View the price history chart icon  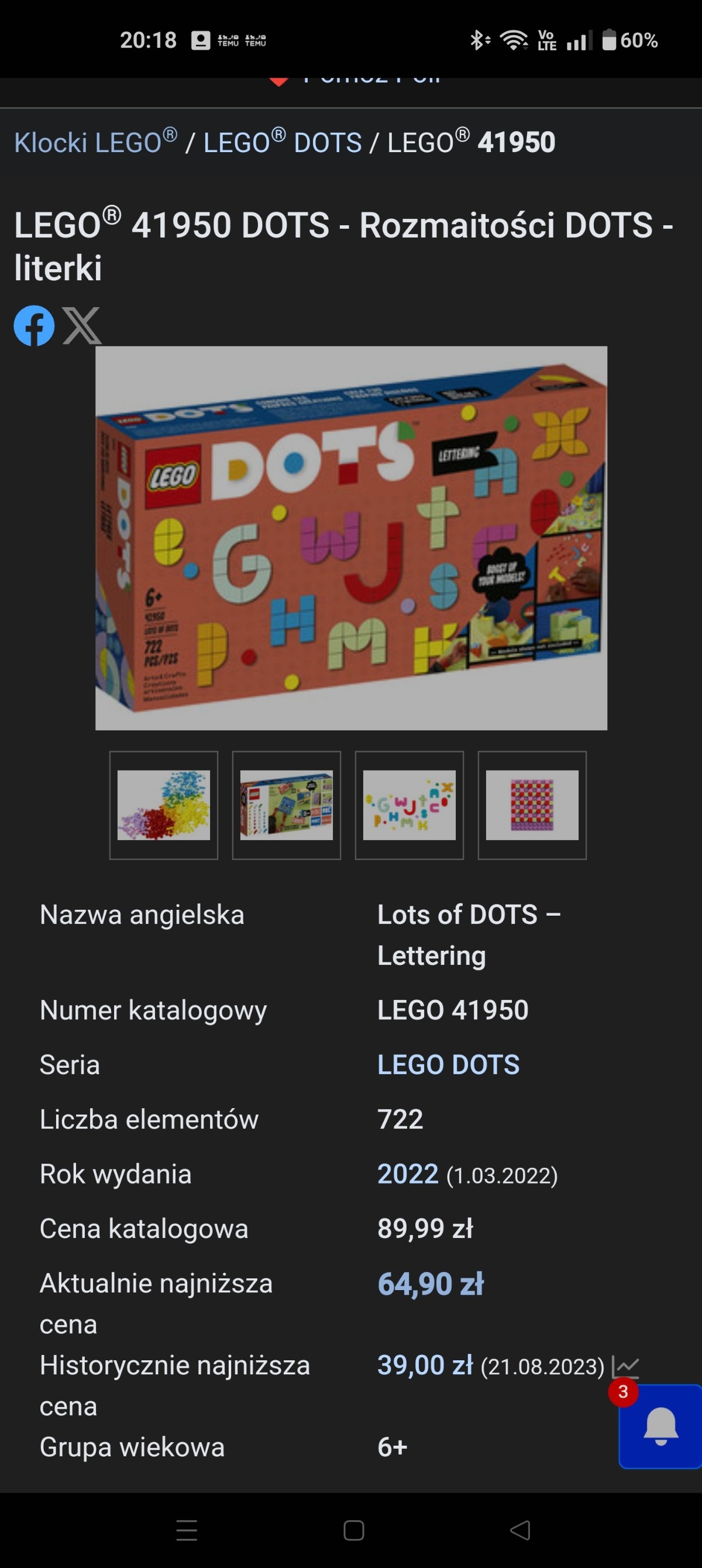[625, 1367]
